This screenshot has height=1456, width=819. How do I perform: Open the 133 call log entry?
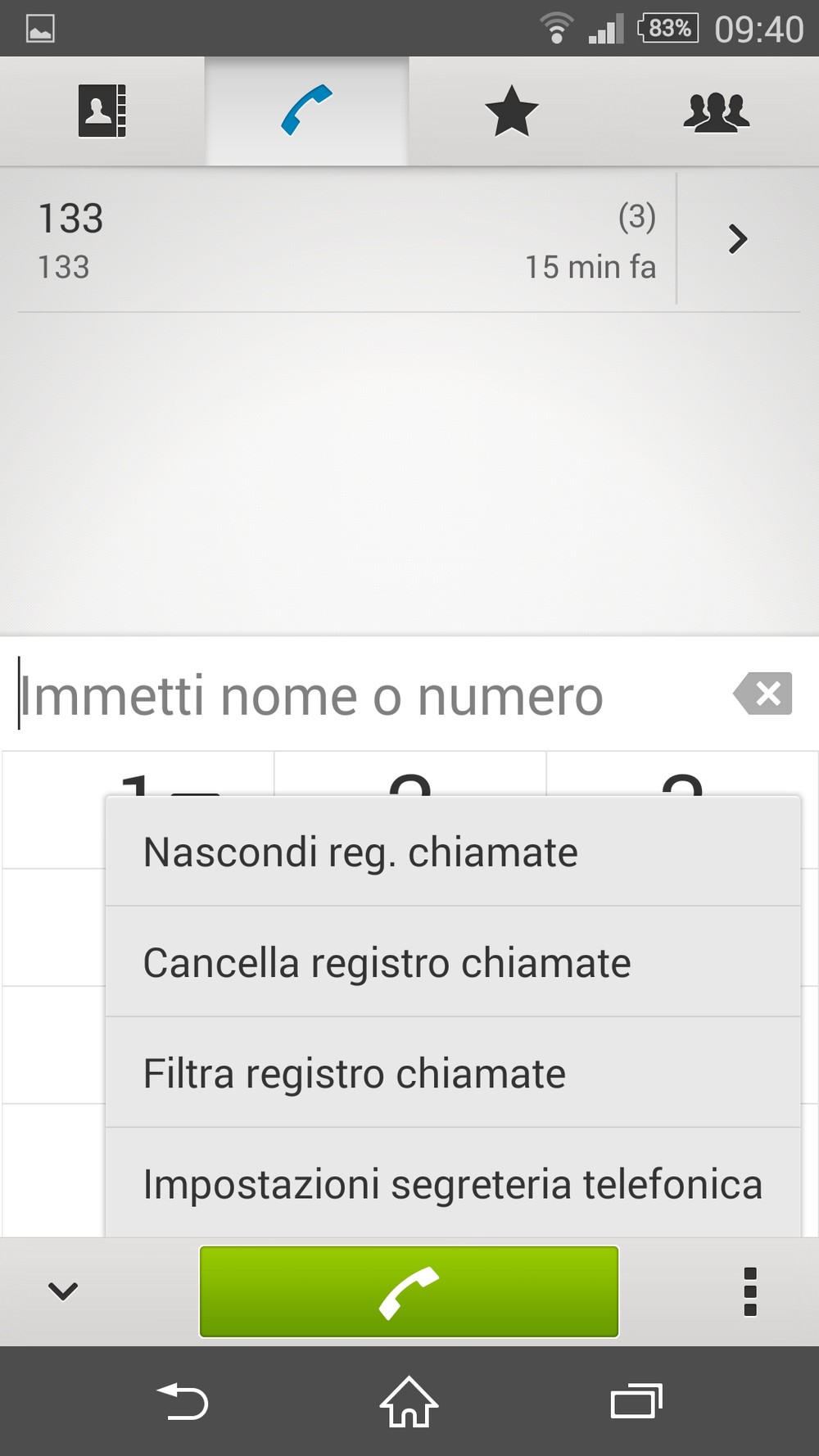[x=346, y=241]
